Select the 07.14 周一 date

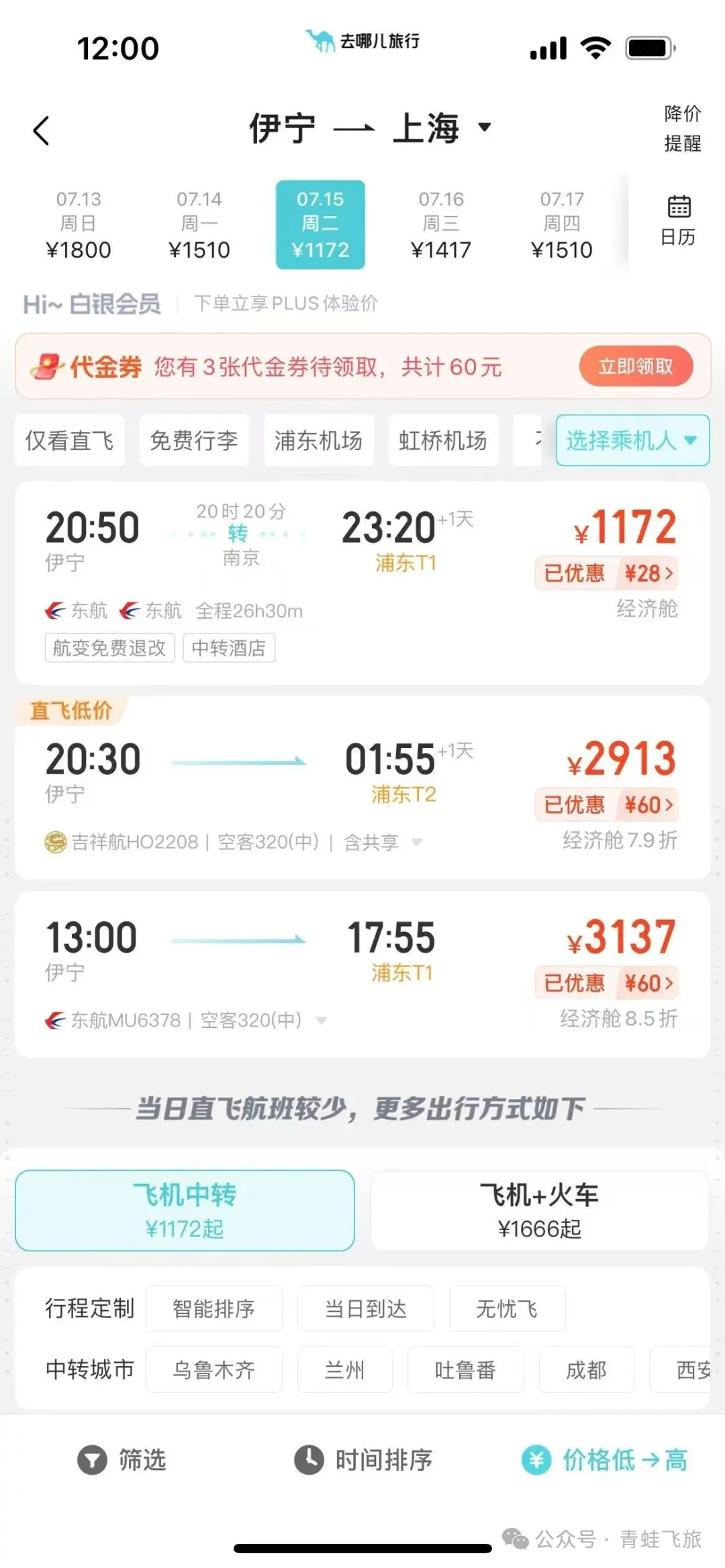199,225
